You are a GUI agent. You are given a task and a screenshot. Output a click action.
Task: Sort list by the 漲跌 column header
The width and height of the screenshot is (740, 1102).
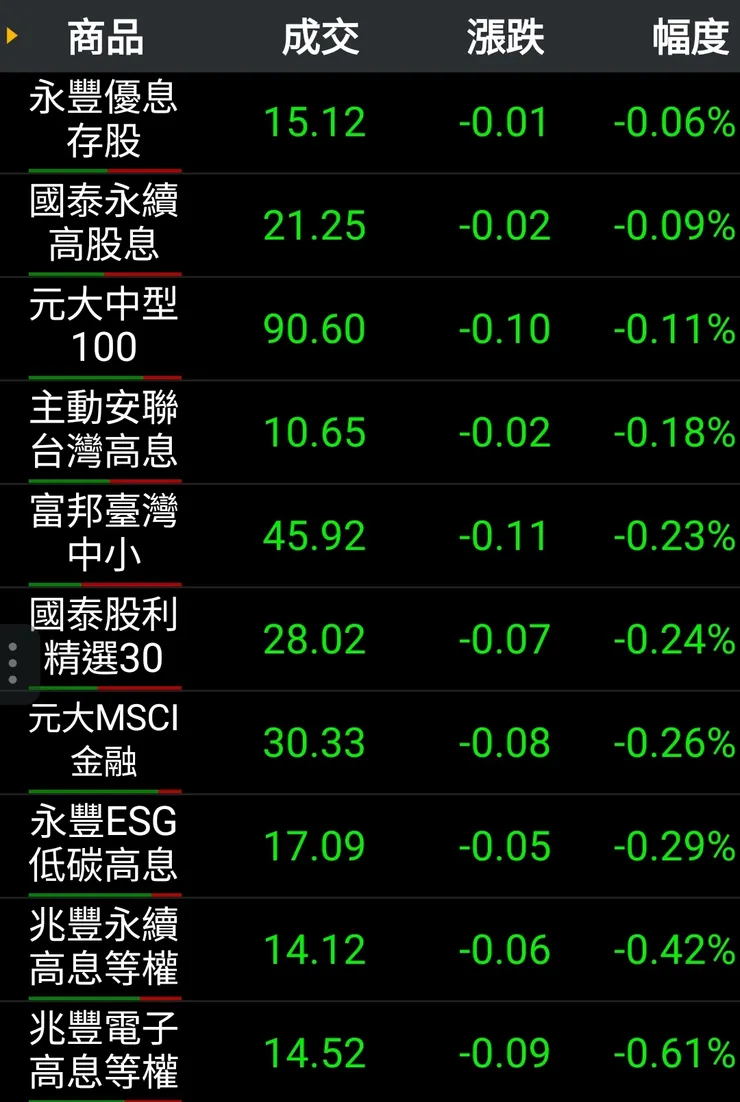coord(505,36)
